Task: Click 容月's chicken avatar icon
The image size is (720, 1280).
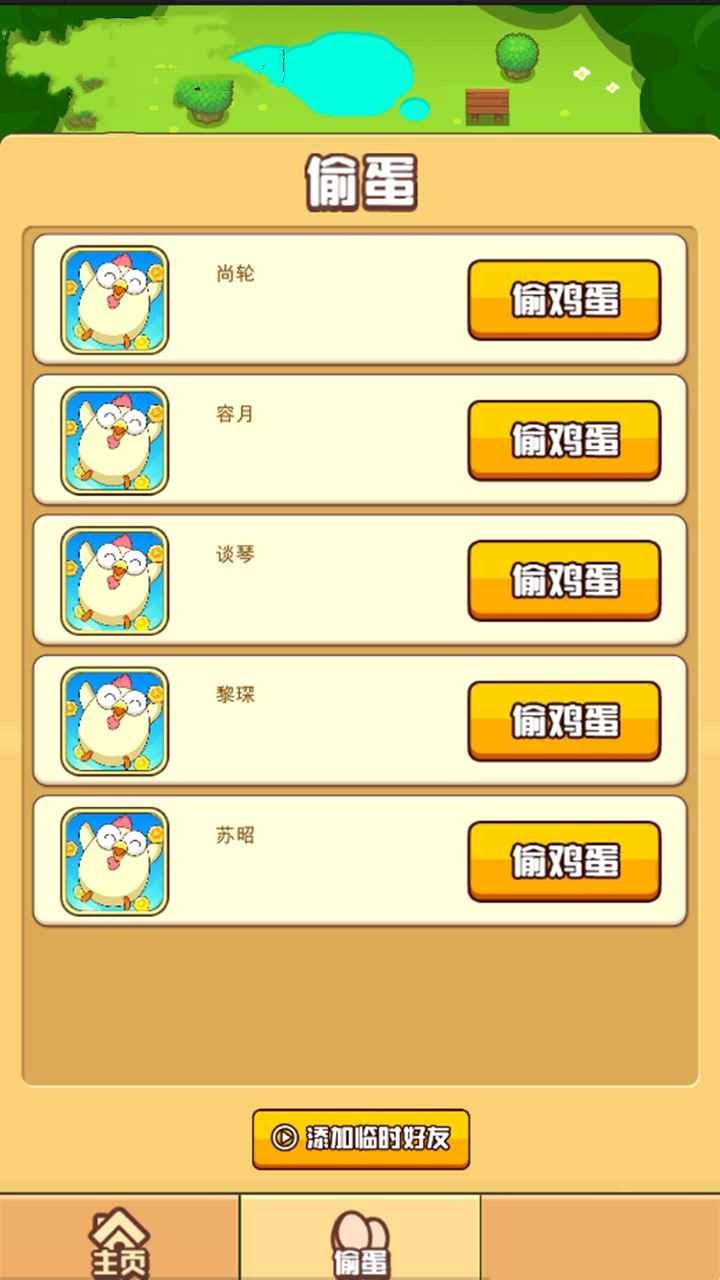Action: (113, 440)
